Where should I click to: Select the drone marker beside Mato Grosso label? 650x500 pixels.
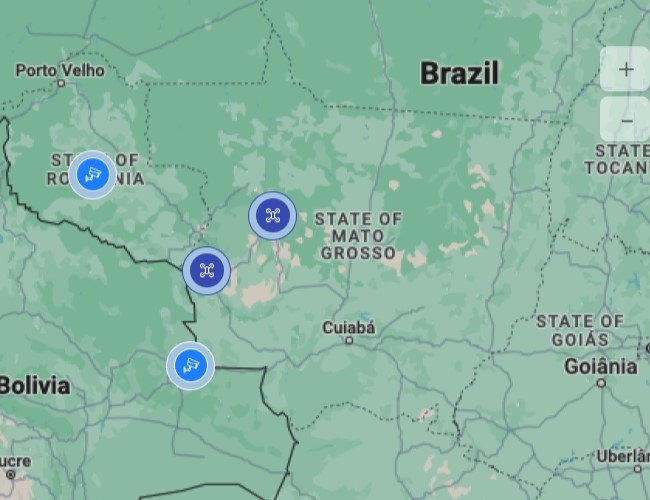pyautogui.click(x=272, y=215)
